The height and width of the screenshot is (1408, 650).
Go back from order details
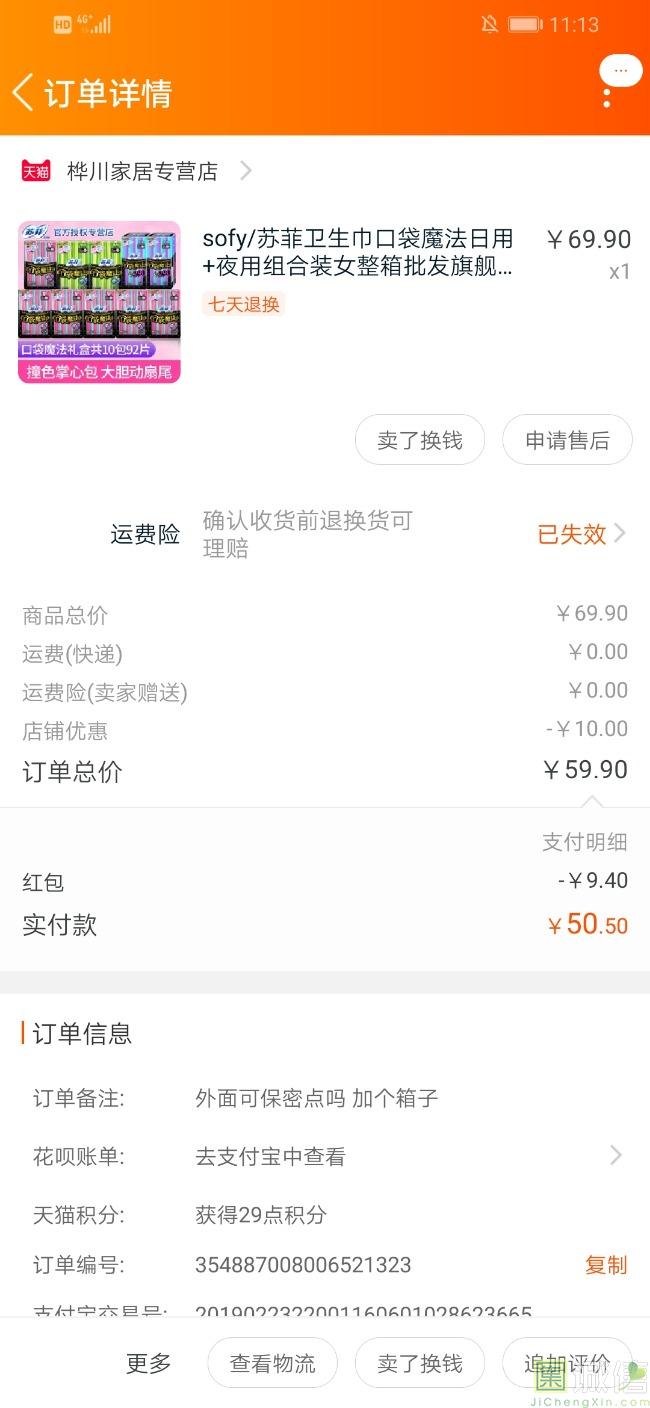[x=24, y=93]
